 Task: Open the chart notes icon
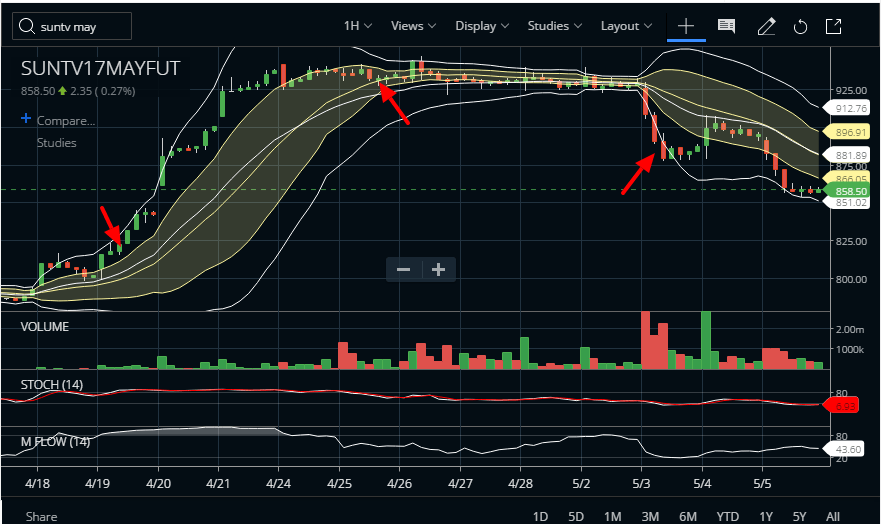tap(727, 26)
